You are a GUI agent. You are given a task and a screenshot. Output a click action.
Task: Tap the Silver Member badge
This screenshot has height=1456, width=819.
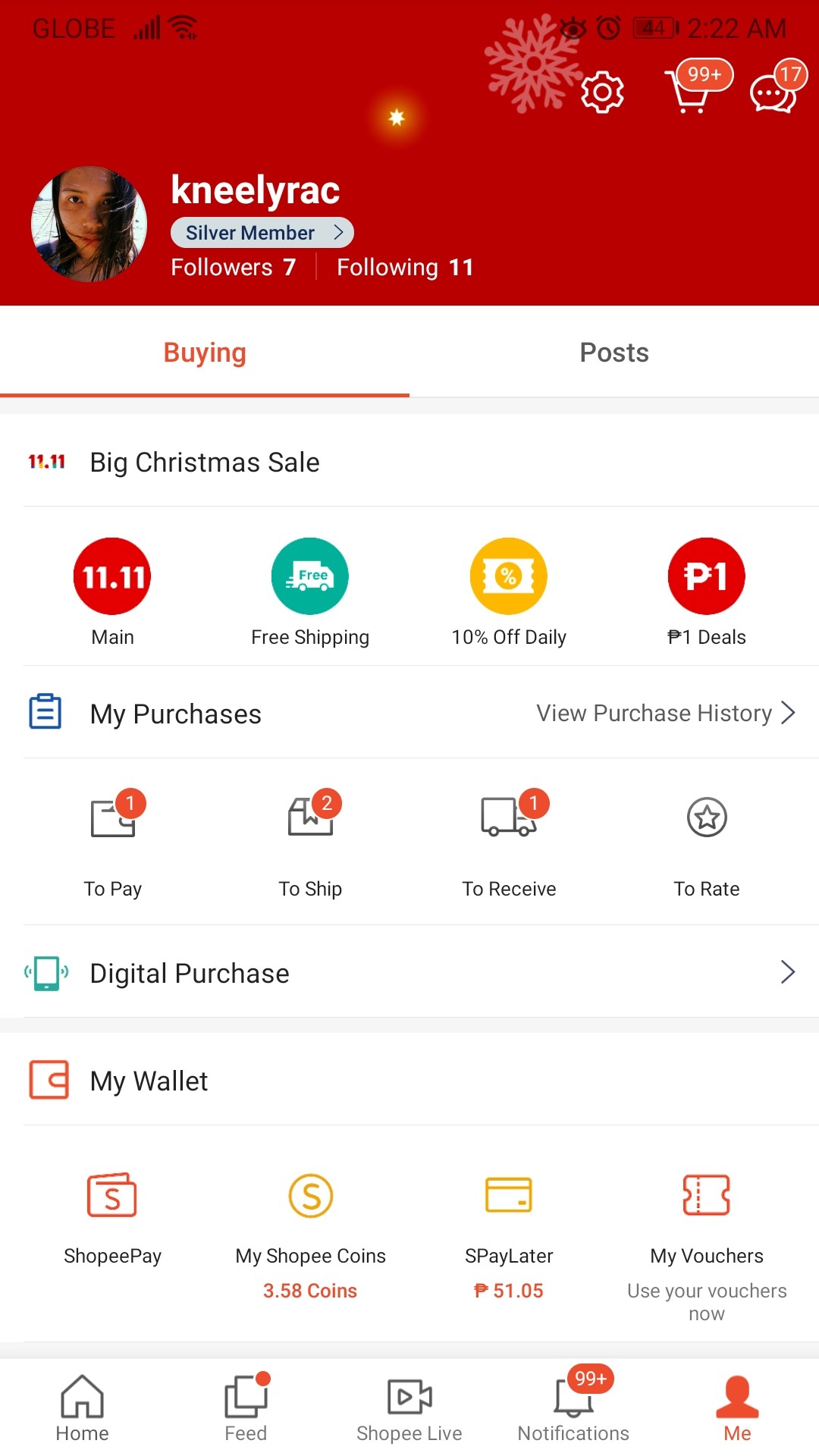[x=262, y=233]
